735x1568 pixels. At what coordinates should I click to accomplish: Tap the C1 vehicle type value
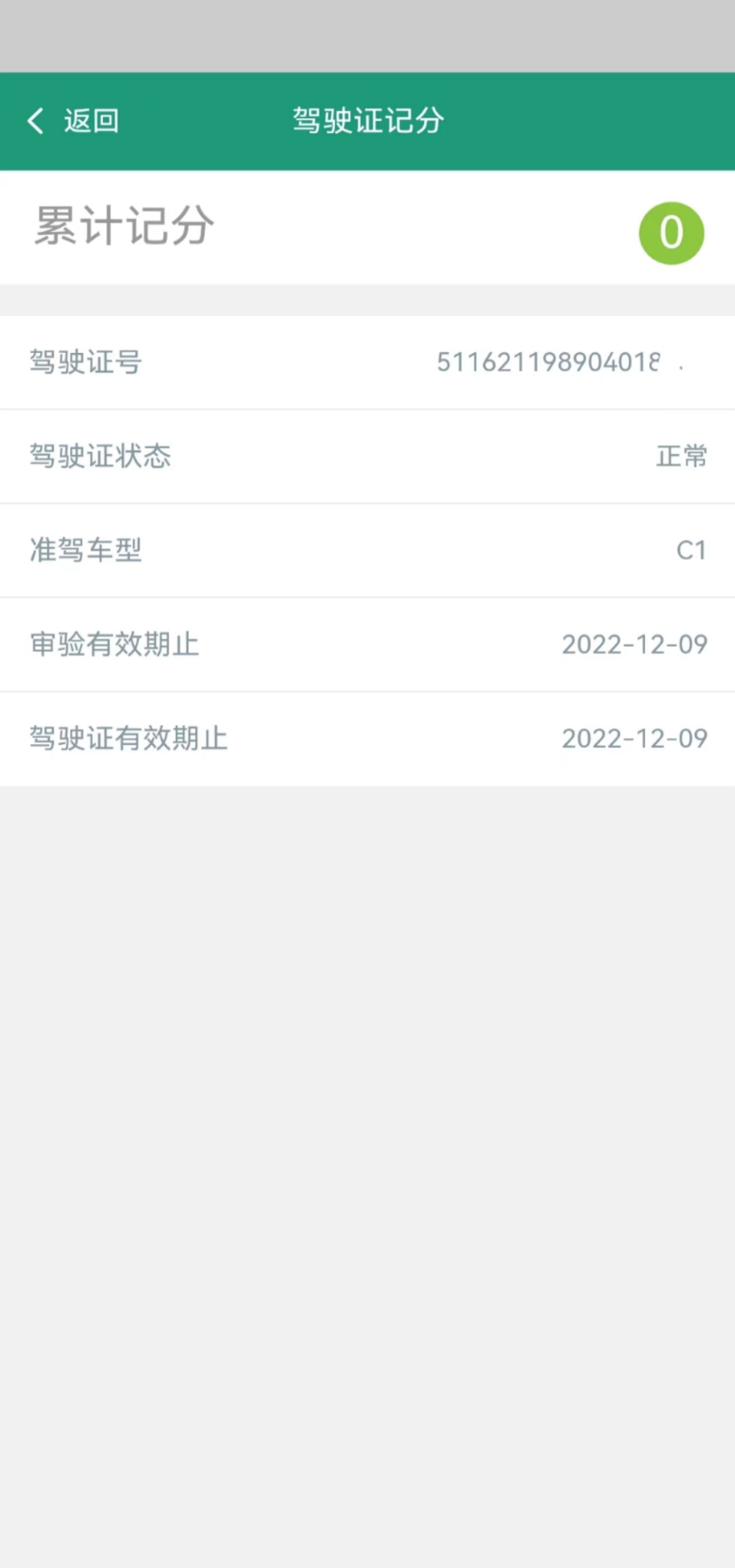pyautogui.click(x=692, y=550)
